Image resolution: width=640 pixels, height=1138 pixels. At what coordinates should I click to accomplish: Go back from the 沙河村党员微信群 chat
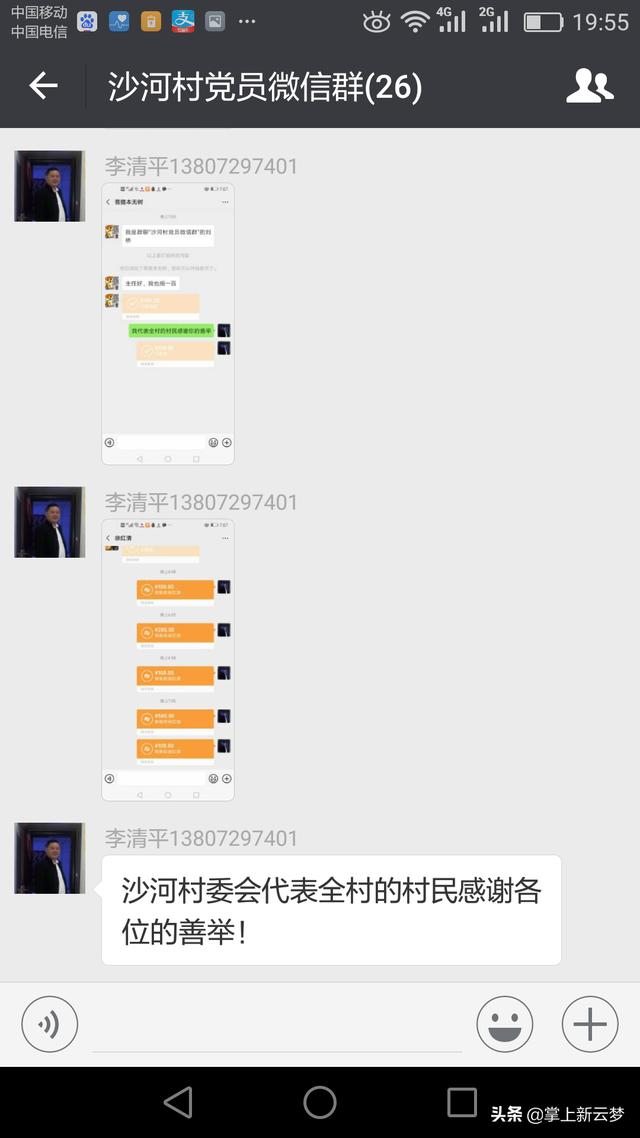pyautogui.click(x=43, y=86)
